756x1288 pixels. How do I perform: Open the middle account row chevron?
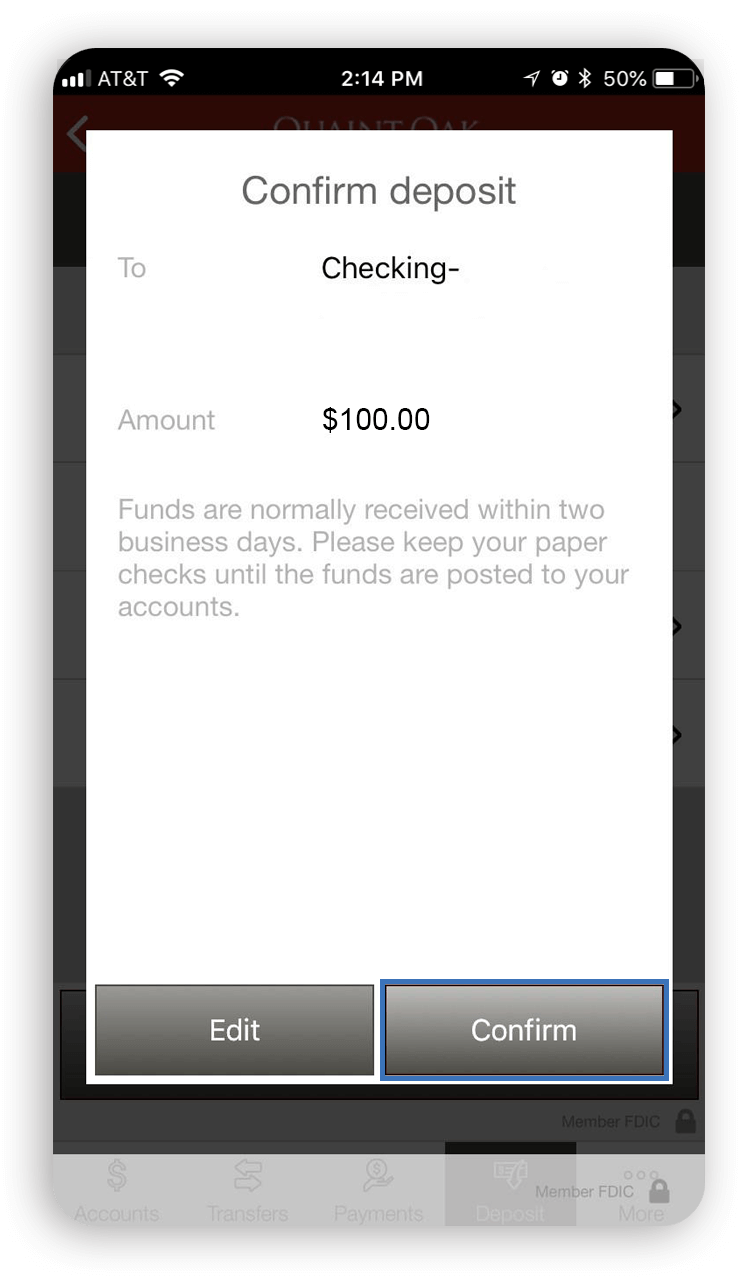coord(676,627)
